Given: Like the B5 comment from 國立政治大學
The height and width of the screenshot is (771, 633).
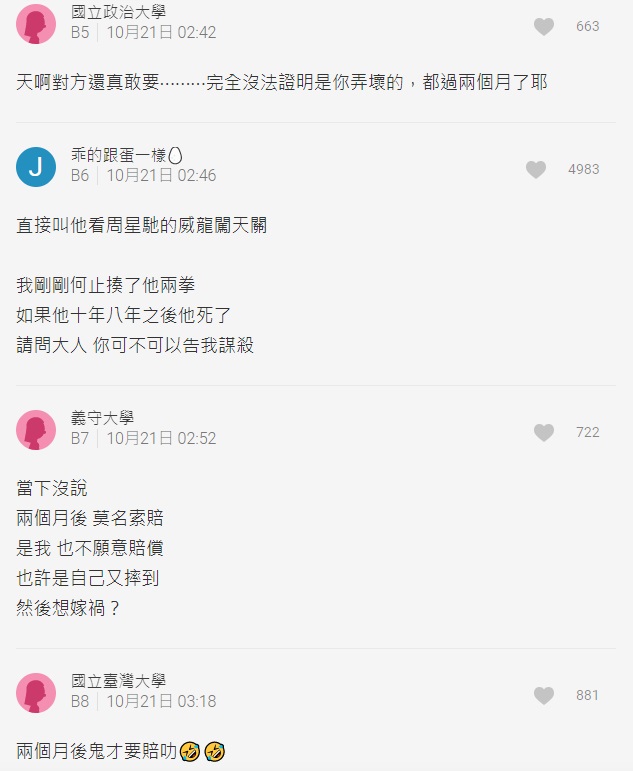Looking at the screenshot, I should pos(543,27).
